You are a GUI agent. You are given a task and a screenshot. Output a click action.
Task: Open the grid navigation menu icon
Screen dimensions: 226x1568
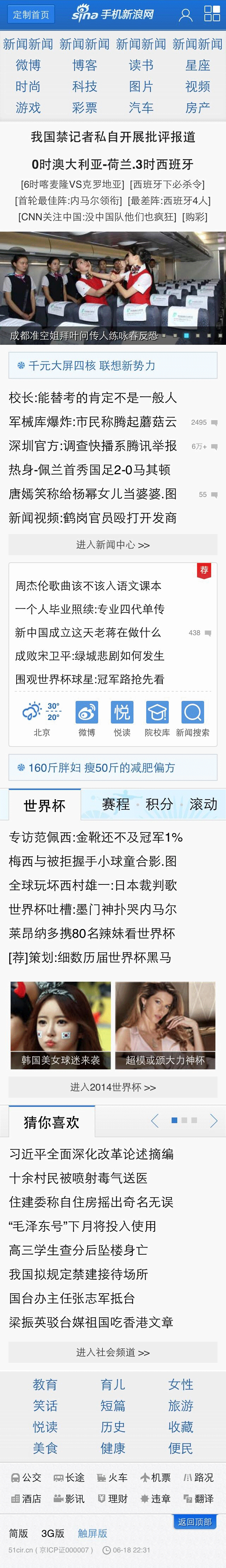pyautogui.click(x=212, y=14)
